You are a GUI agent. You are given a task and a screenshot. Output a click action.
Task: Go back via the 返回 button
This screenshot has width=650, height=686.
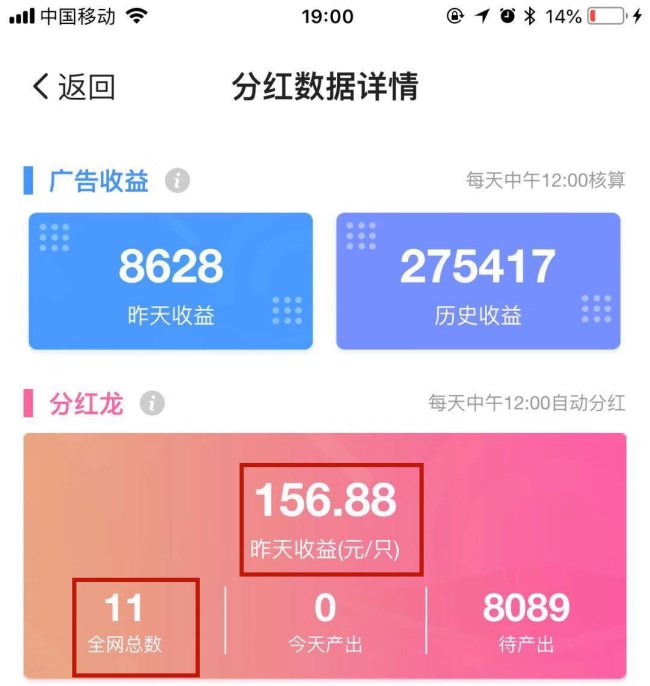74,87
